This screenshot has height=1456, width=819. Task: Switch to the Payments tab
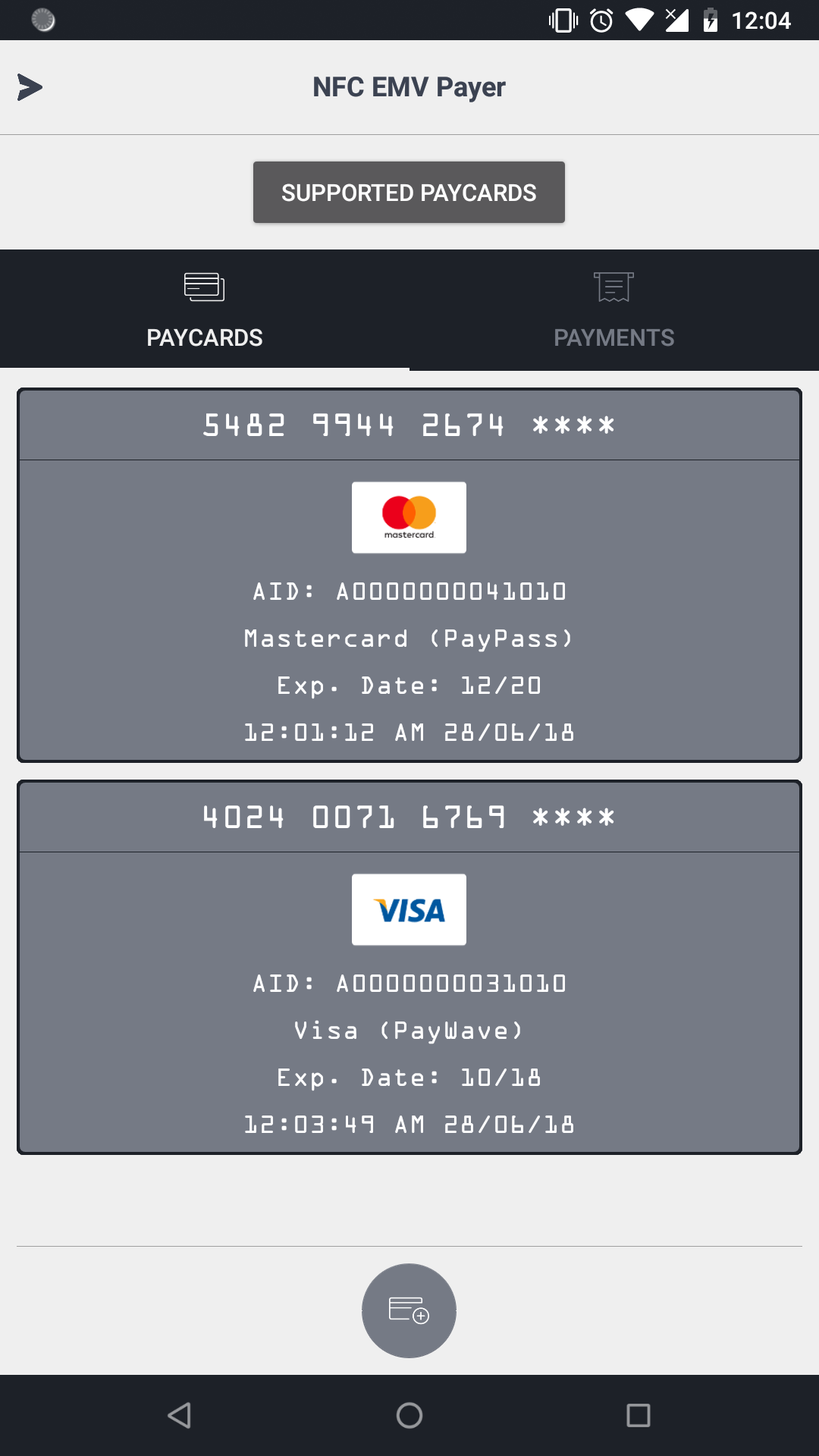pos(613,309)
